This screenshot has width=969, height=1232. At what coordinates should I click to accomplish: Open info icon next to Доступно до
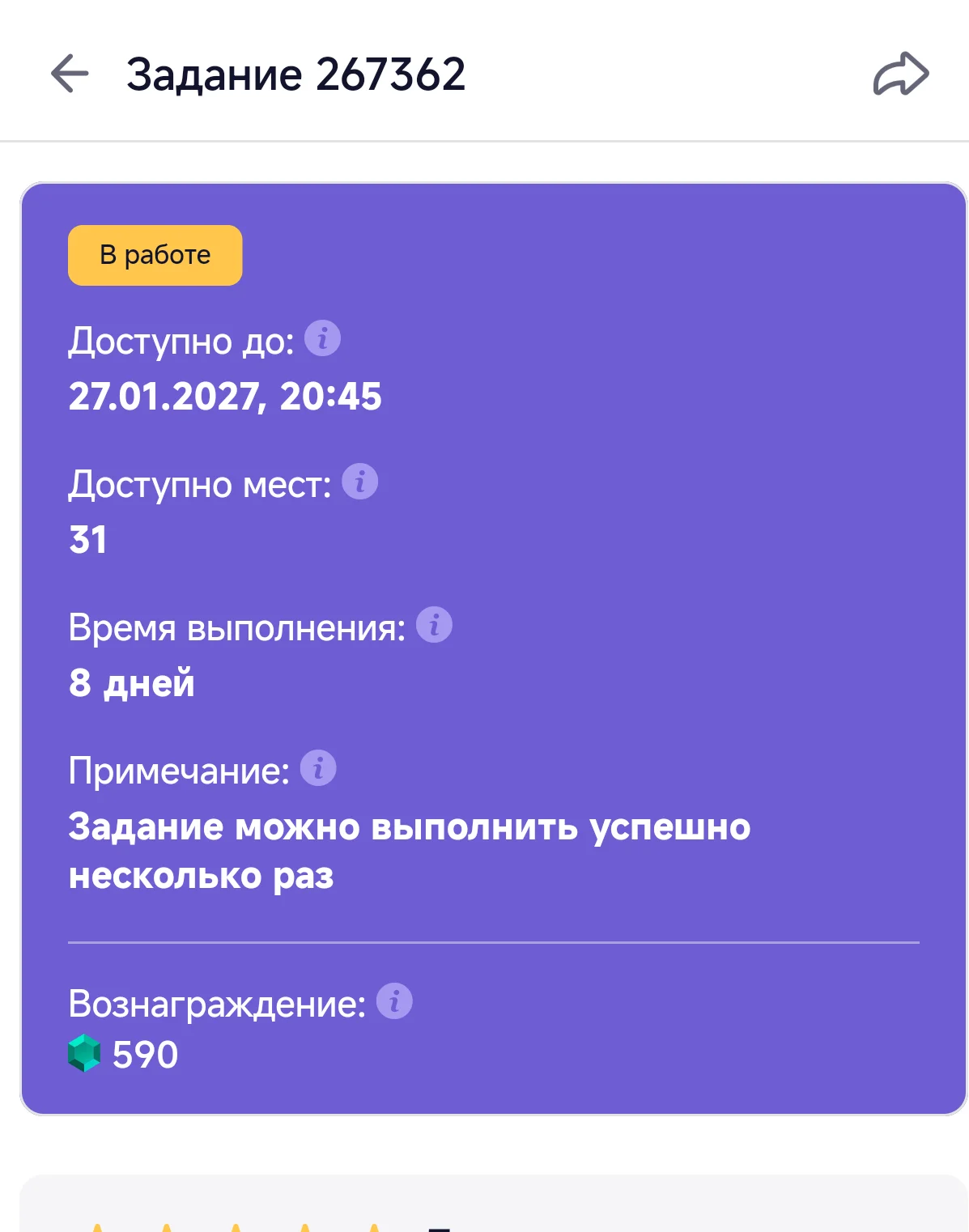(x=322, y=338)
